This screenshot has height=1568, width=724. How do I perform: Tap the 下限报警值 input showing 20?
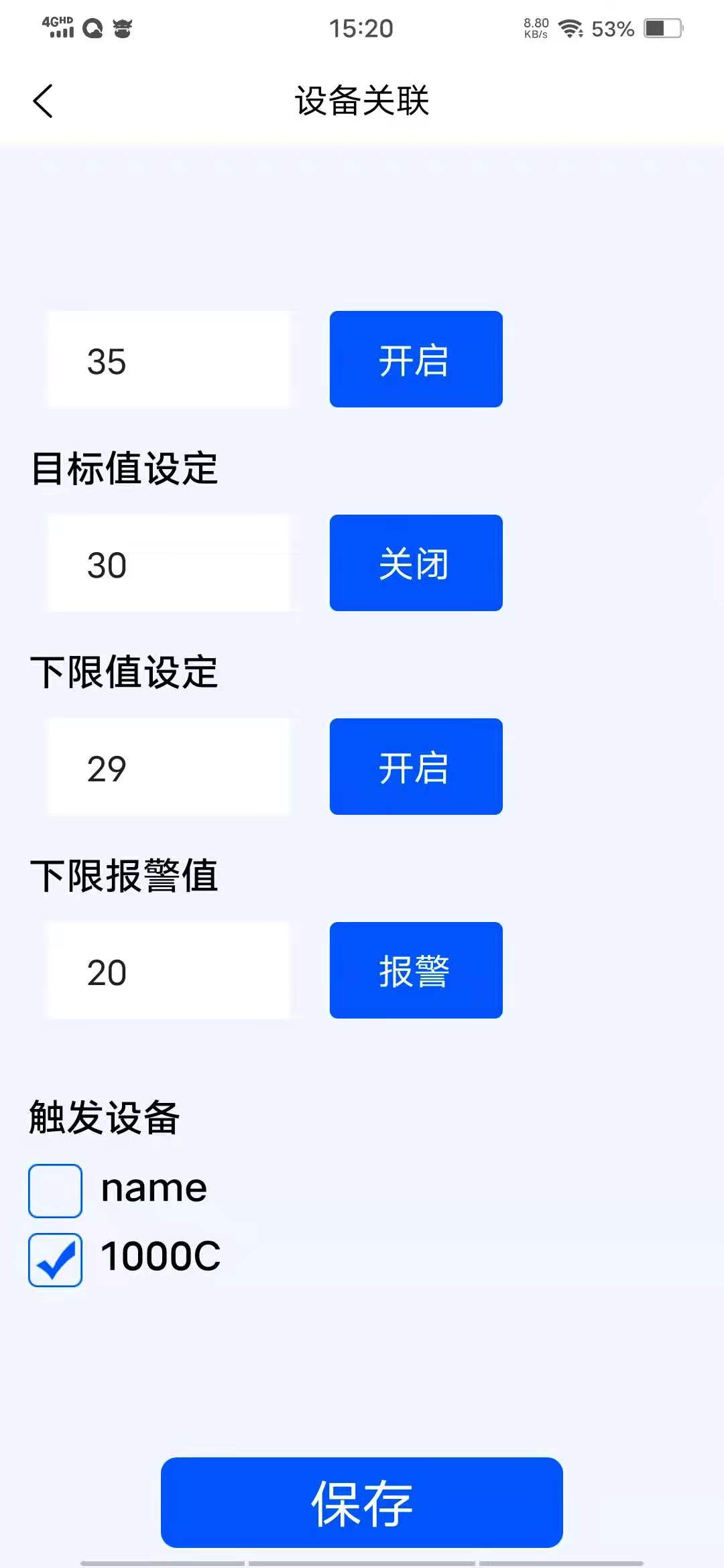167,972
